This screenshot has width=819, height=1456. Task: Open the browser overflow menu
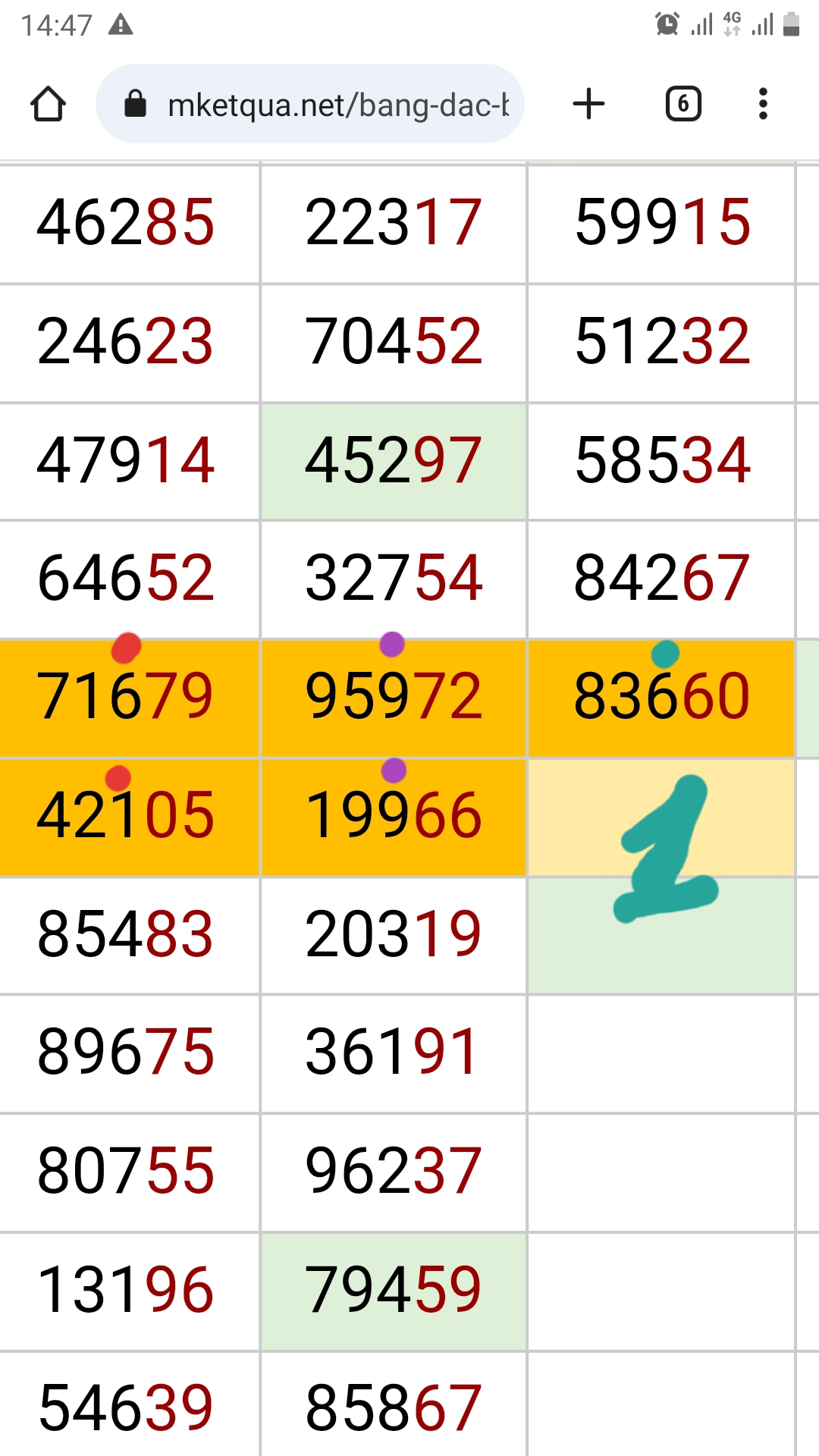[763, 104]
